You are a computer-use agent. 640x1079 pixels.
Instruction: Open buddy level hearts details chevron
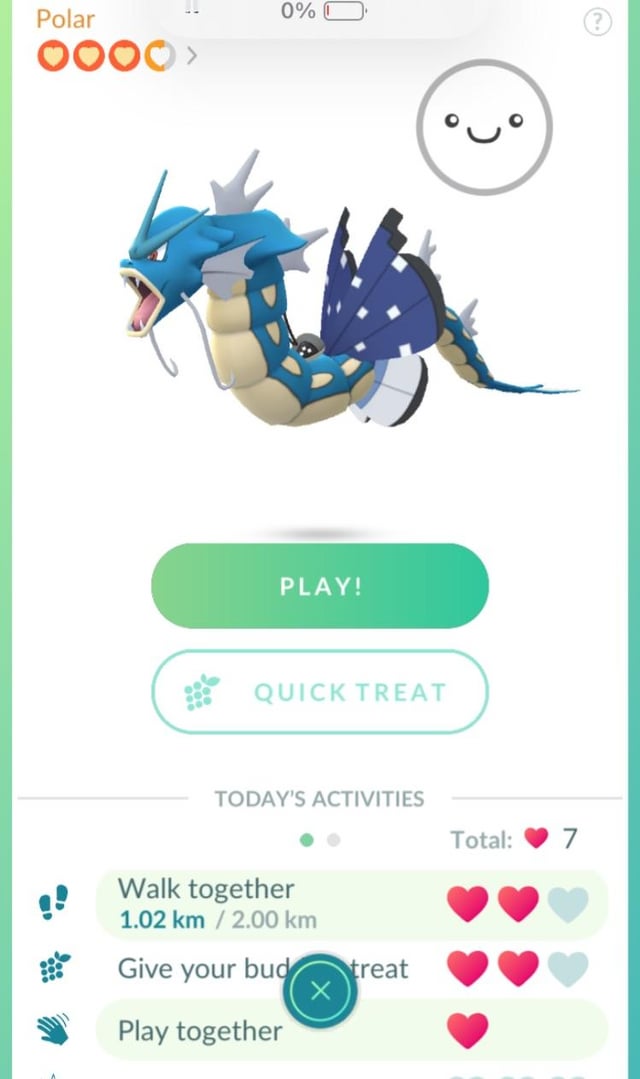(x=191, y=56)
